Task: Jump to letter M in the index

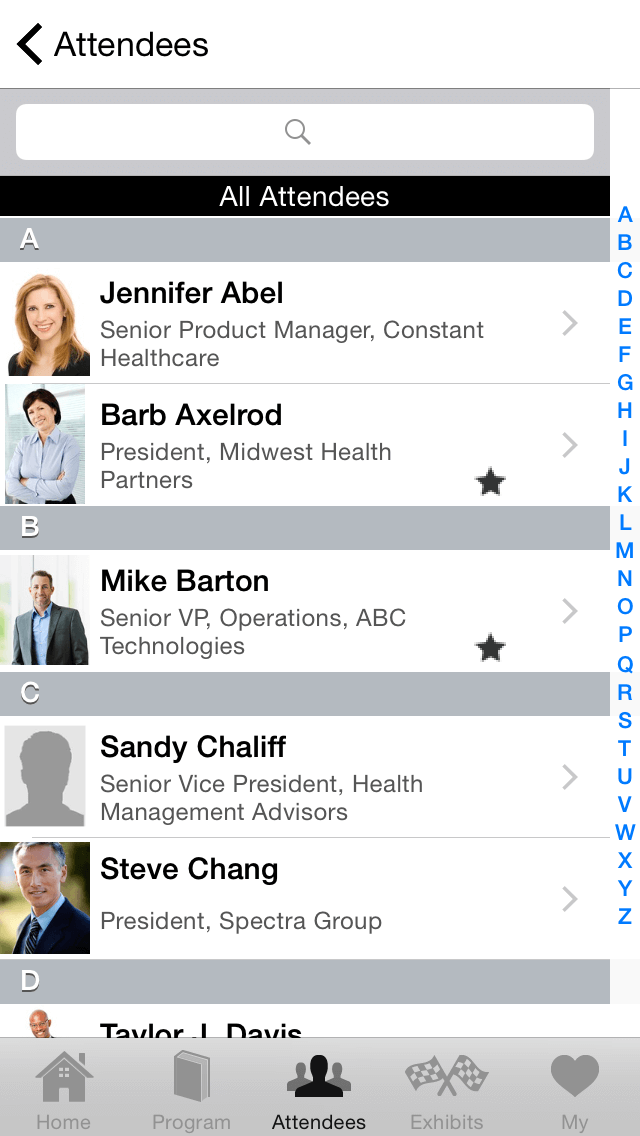Action: pos(625,551)
